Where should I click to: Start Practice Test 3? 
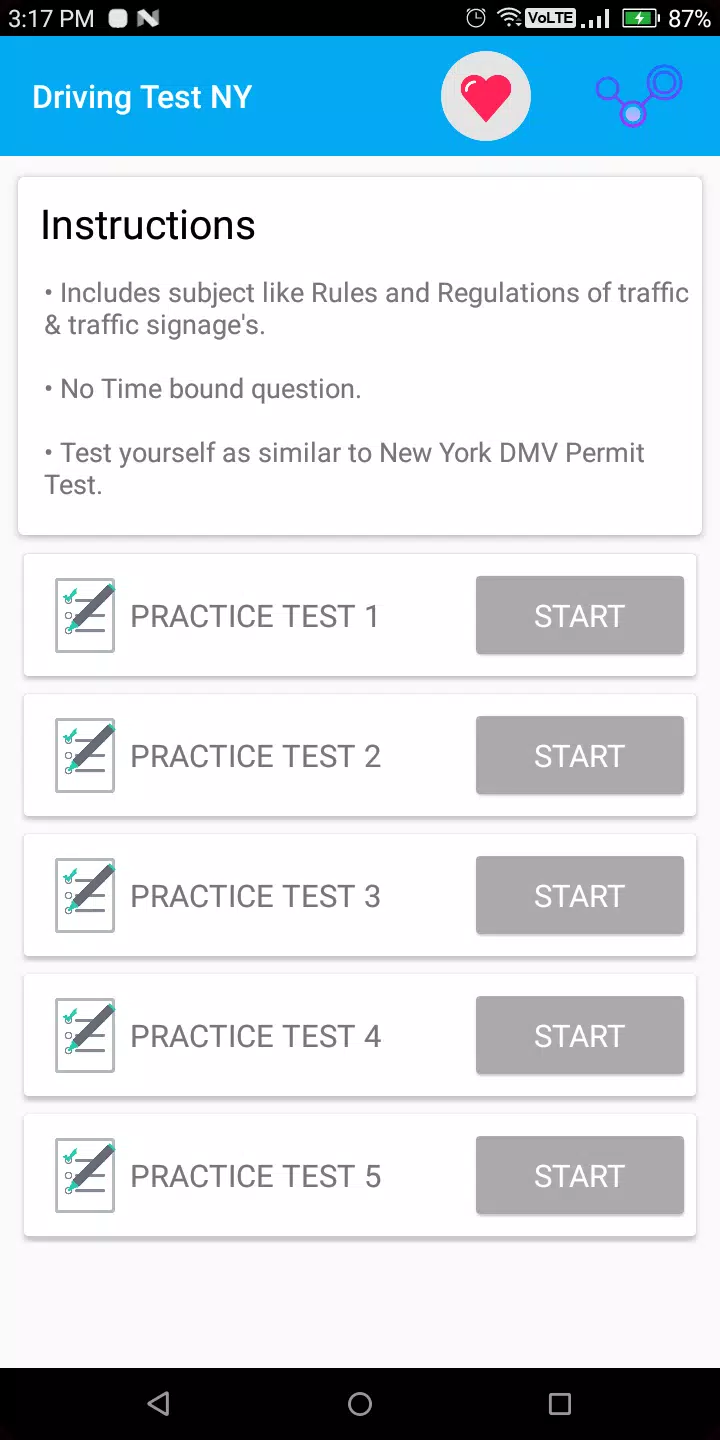click(579, 895)
